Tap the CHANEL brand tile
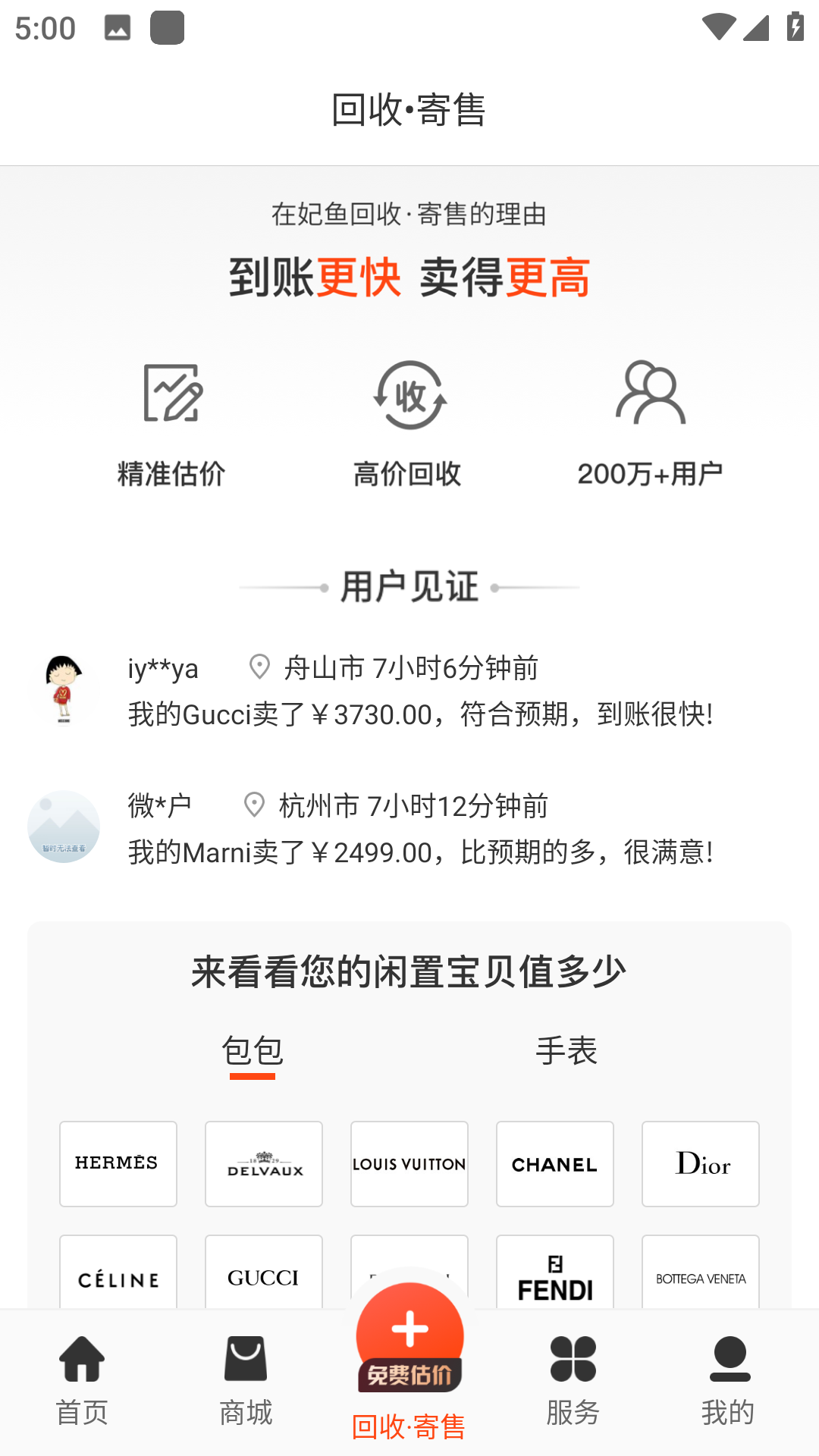 click(x=555, y=1164)
